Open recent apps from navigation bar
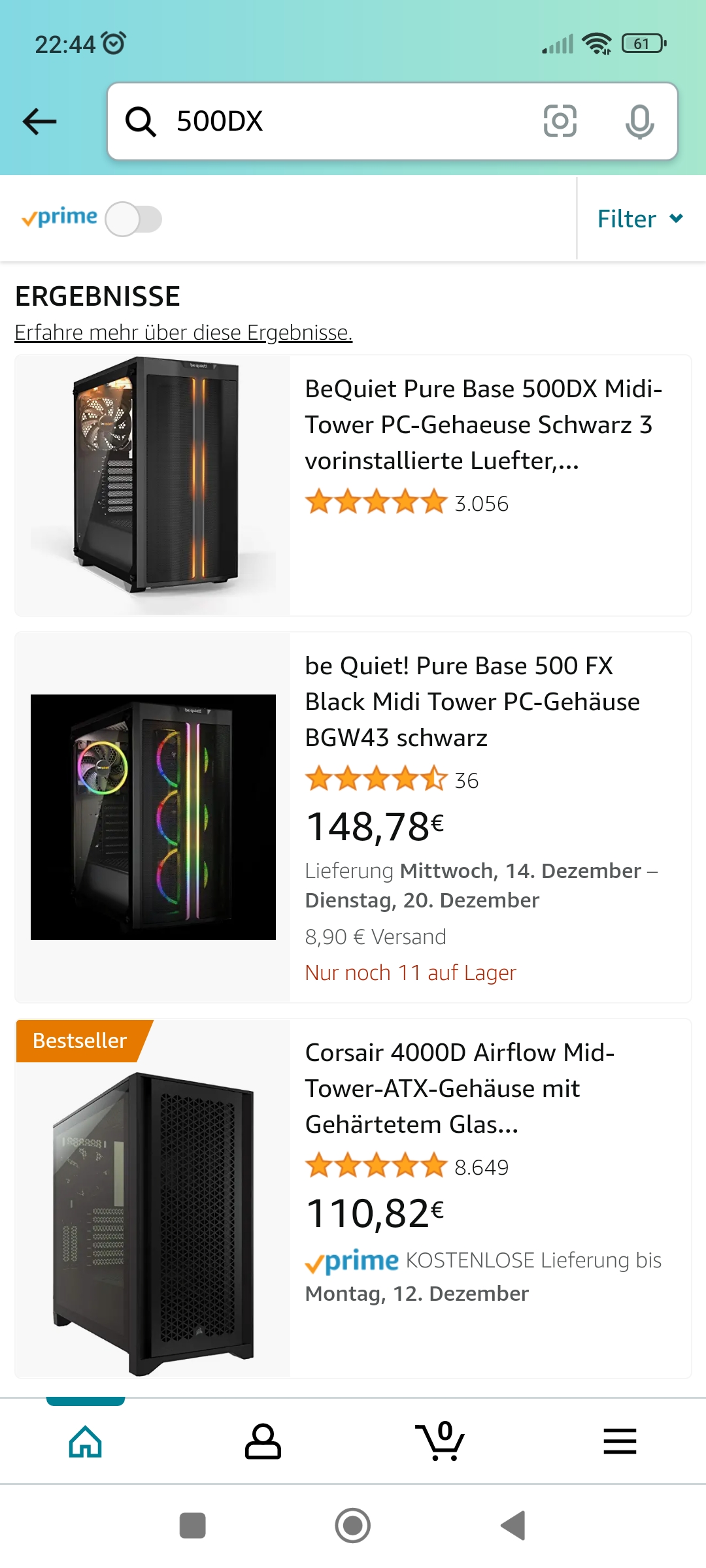The height and width of the screenshot is (1568, 706). [192, 1526]
